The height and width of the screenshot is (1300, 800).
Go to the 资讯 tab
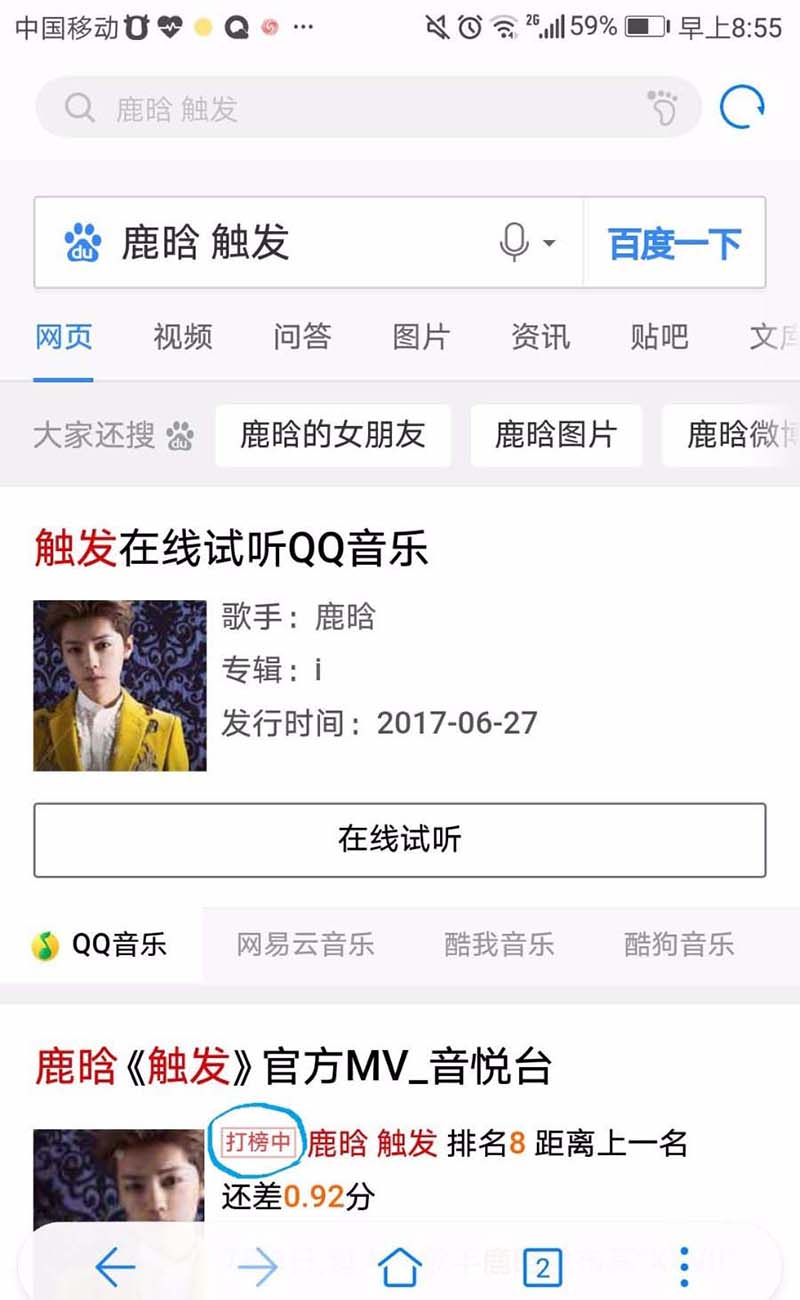coord(540,336)
